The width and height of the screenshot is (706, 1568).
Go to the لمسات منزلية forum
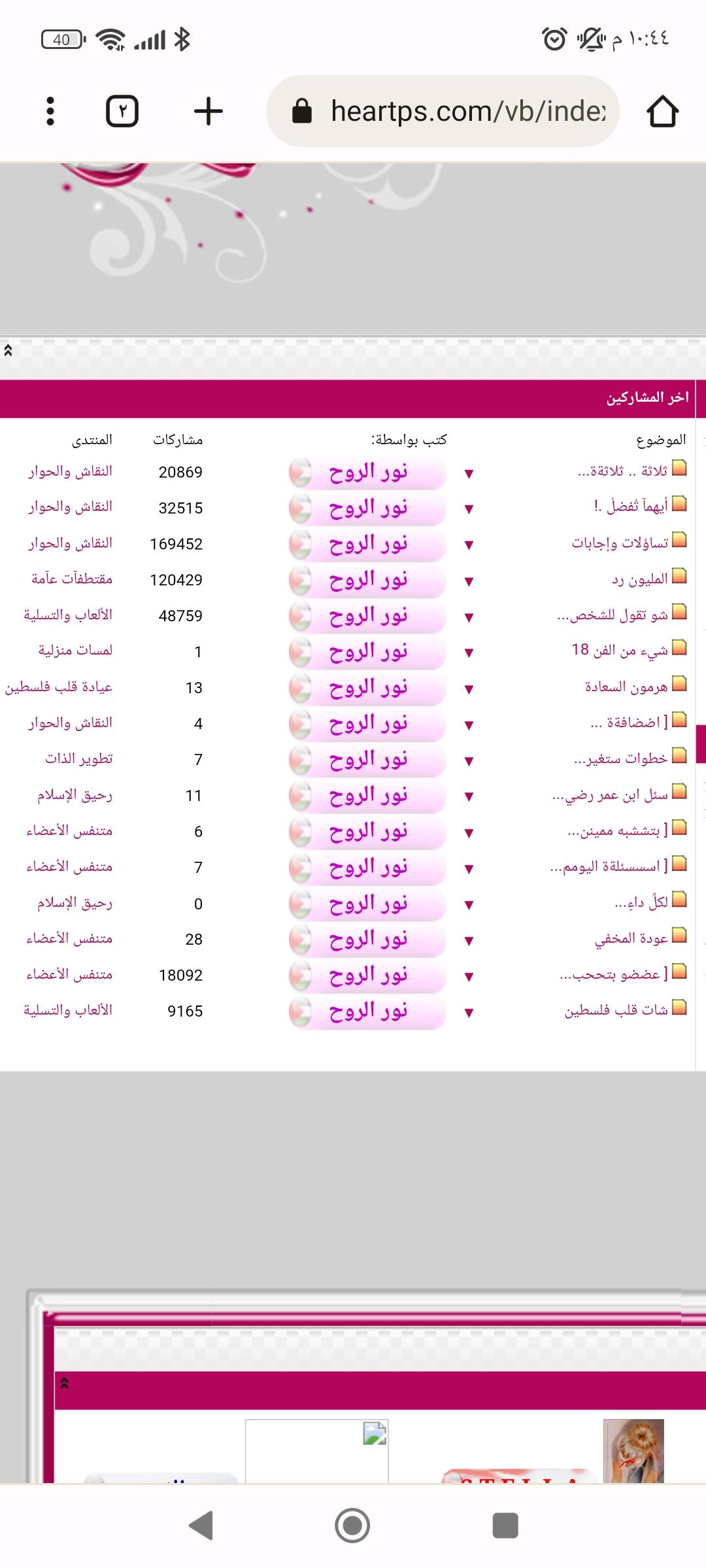[x=75, y=651]
